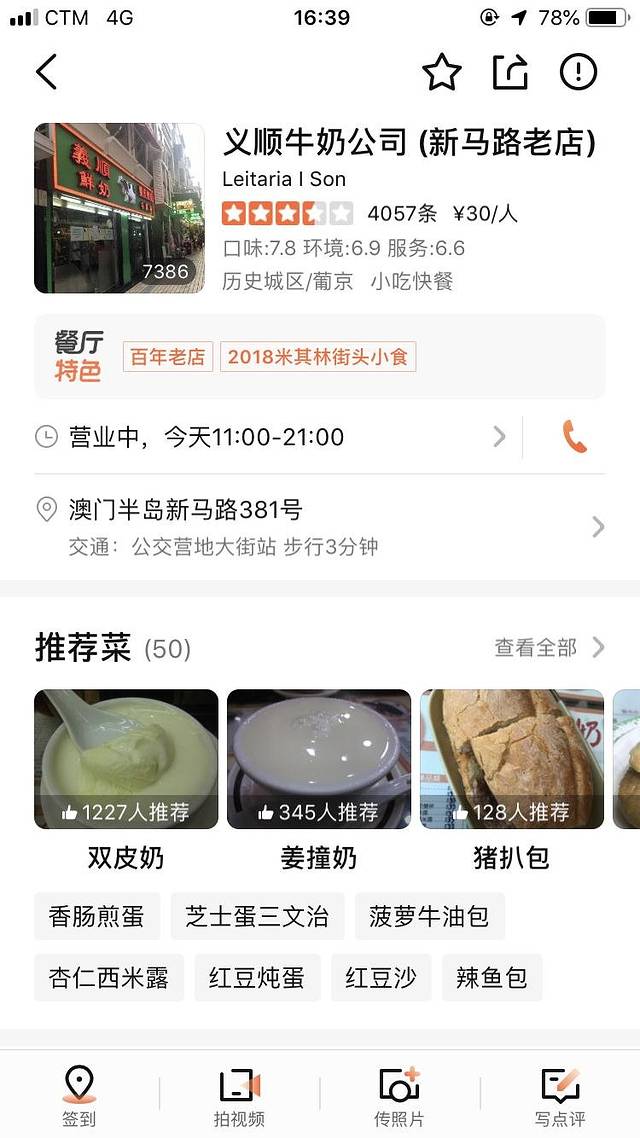The image size is (640, 1138).
Task: Select the 芝士蛋三文治 dish chip
Action: click(257, 917)
